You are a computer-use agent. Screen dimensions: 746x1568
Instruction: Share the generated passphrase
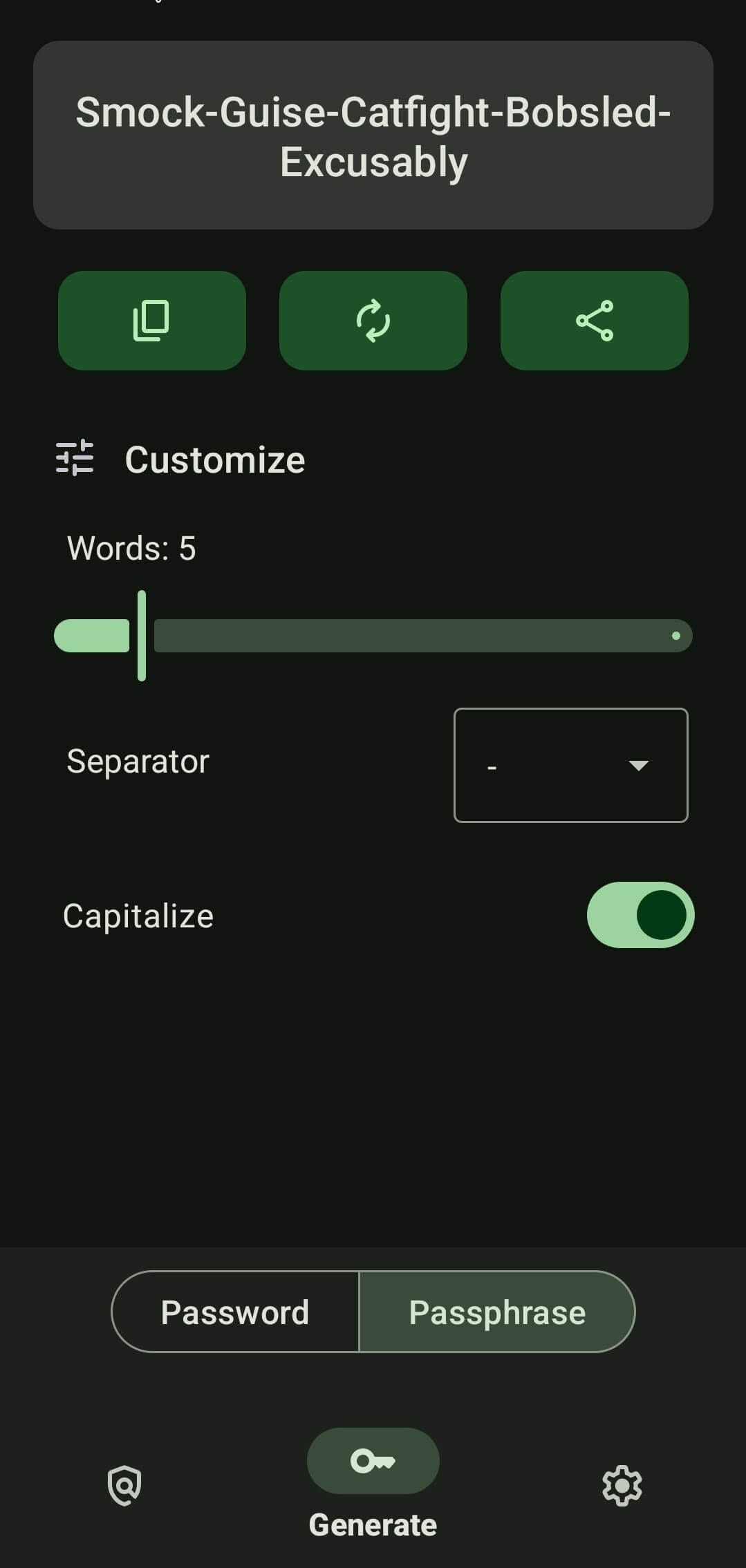pyautogui.click(x=594, y=321)
